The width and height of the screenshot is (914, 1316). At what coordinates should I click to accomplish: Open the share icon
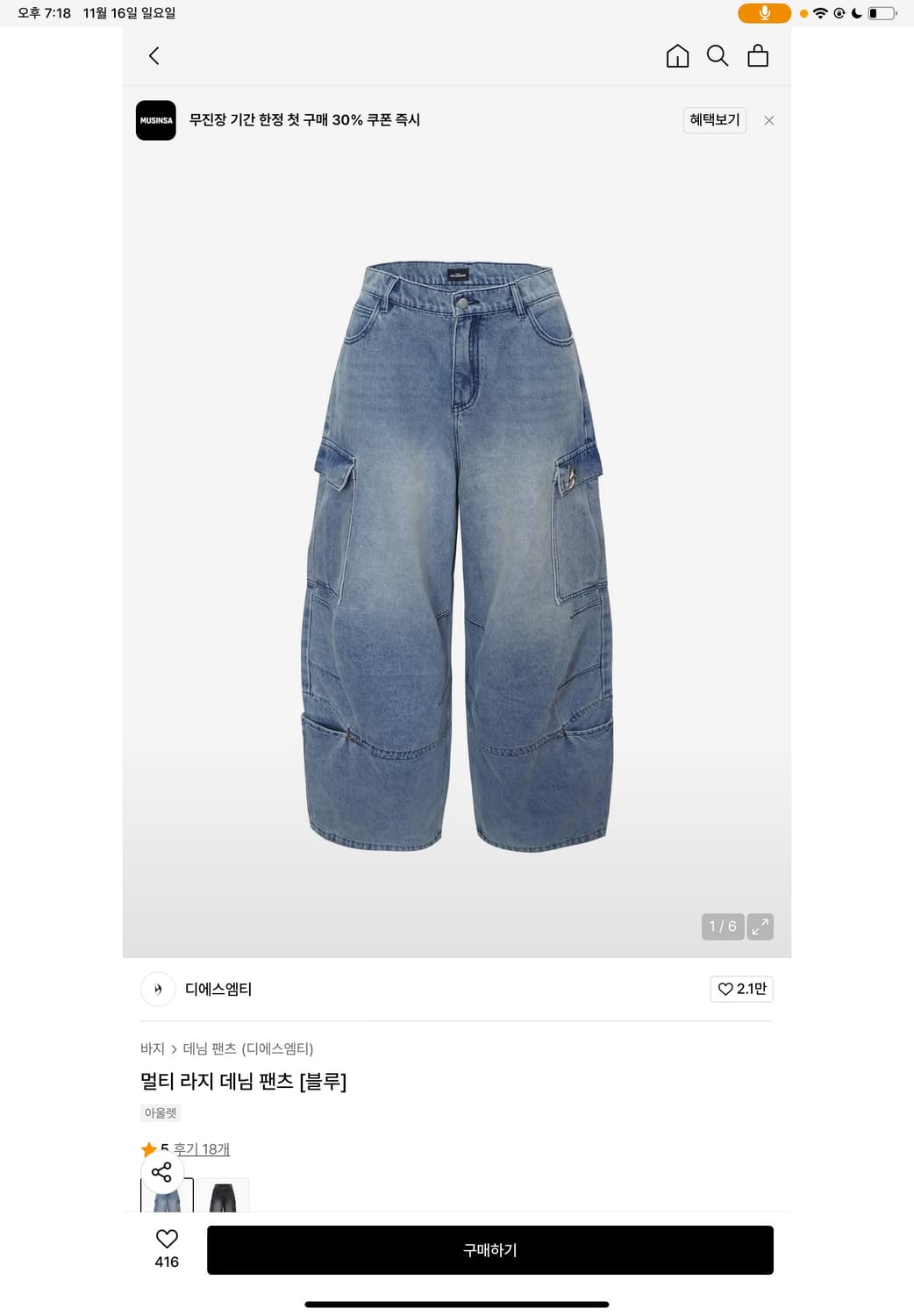162,1172
